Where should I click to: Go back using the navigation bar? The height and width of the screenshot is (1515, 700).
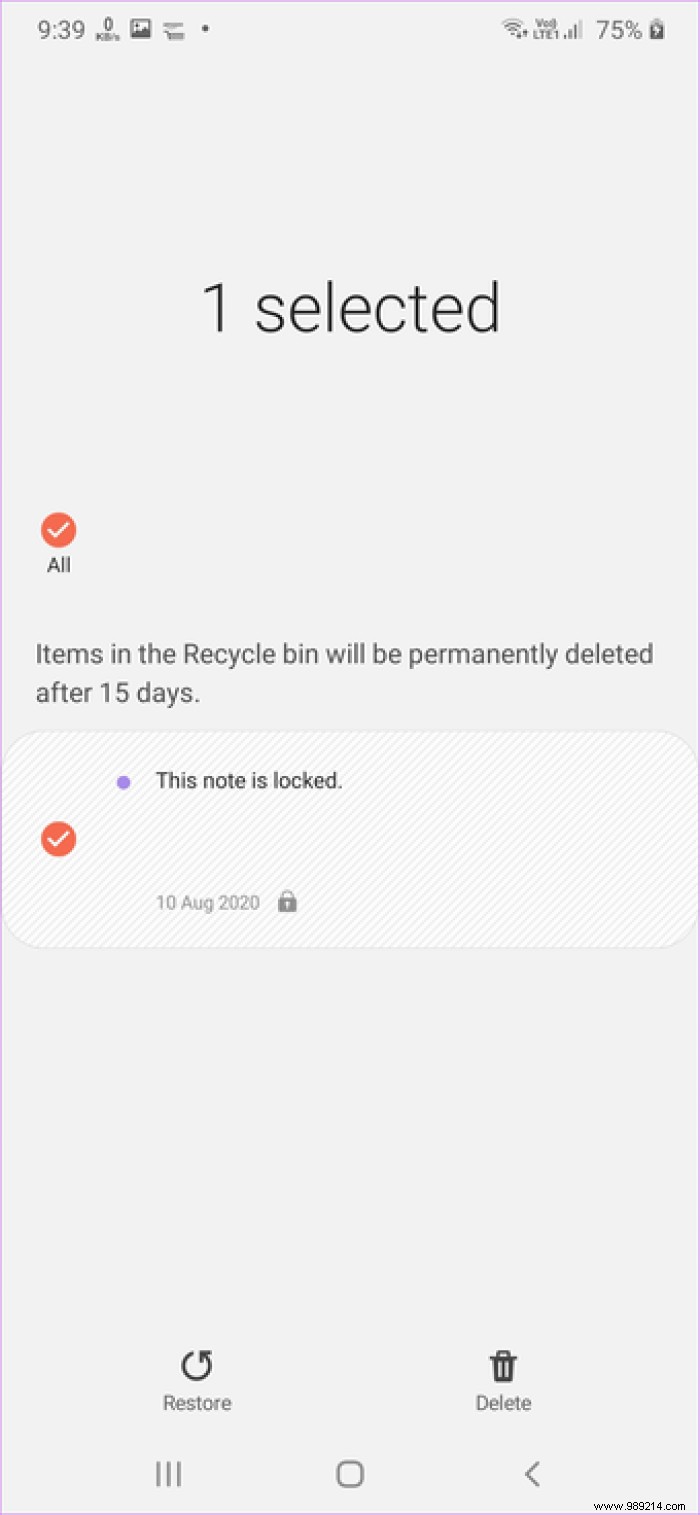(532, 1473)
